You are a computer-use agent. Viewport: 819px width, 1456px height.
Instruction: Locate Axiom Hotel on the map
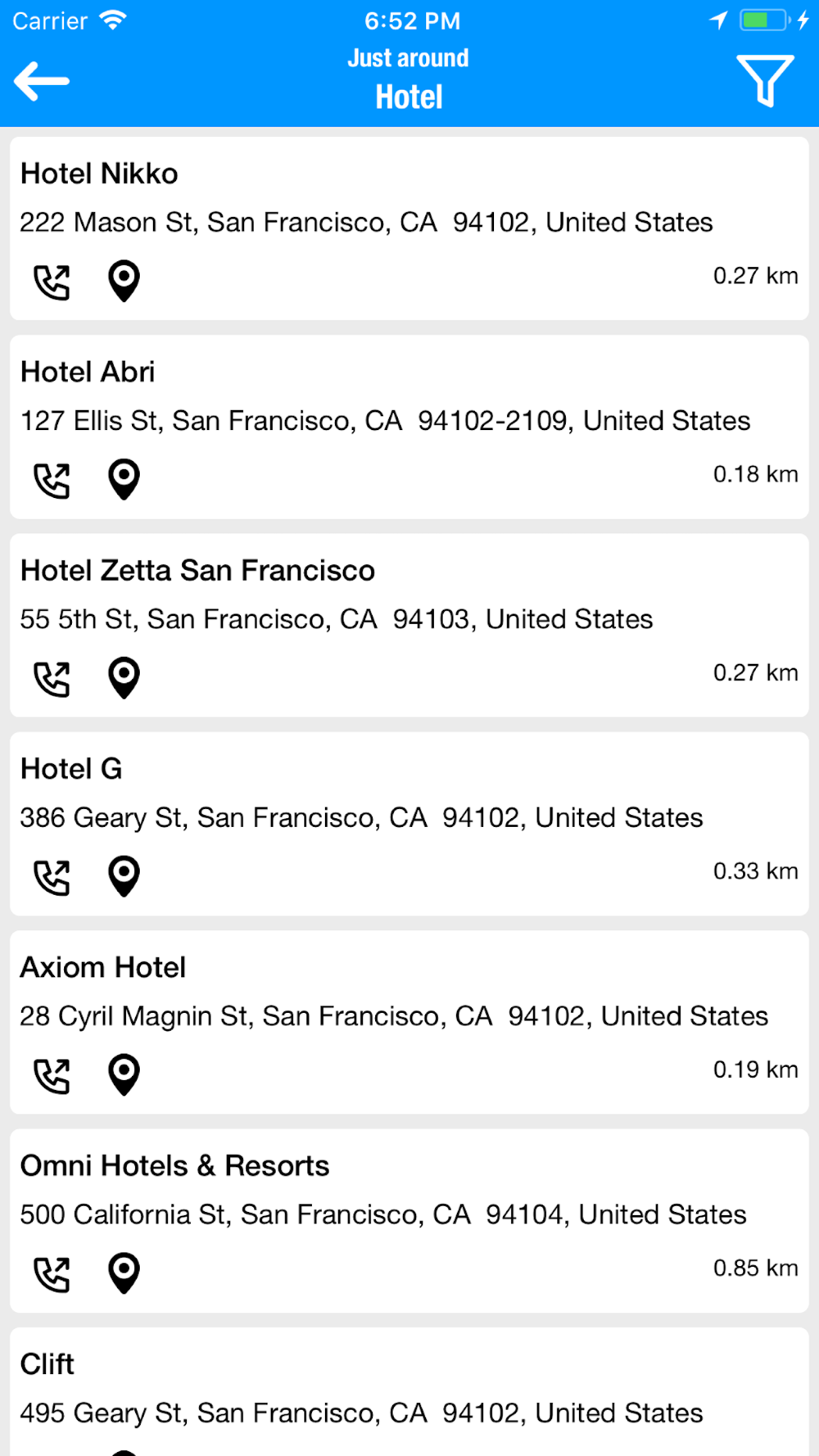coord(124,1074)
